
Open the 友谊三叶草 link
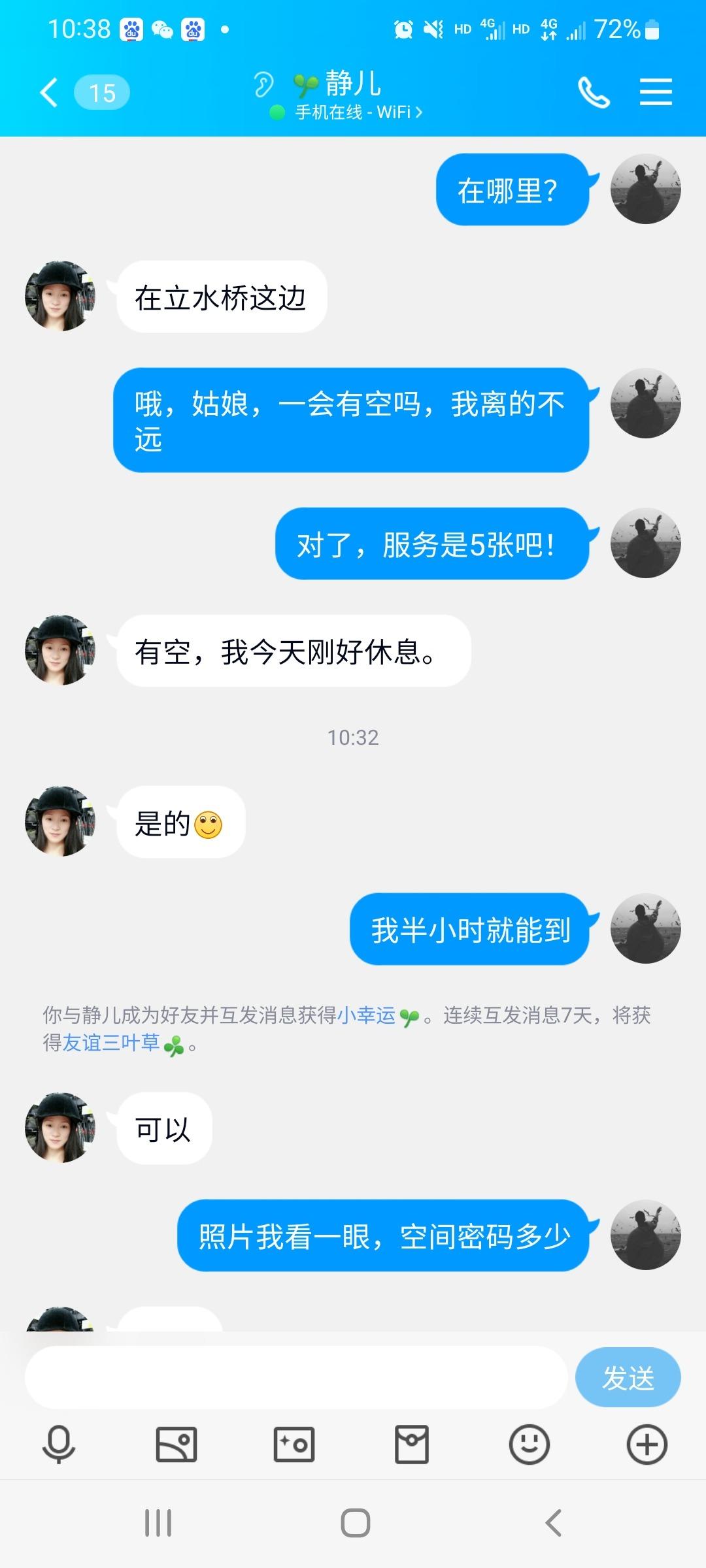pyautogui.click(x=111, y=1043)
